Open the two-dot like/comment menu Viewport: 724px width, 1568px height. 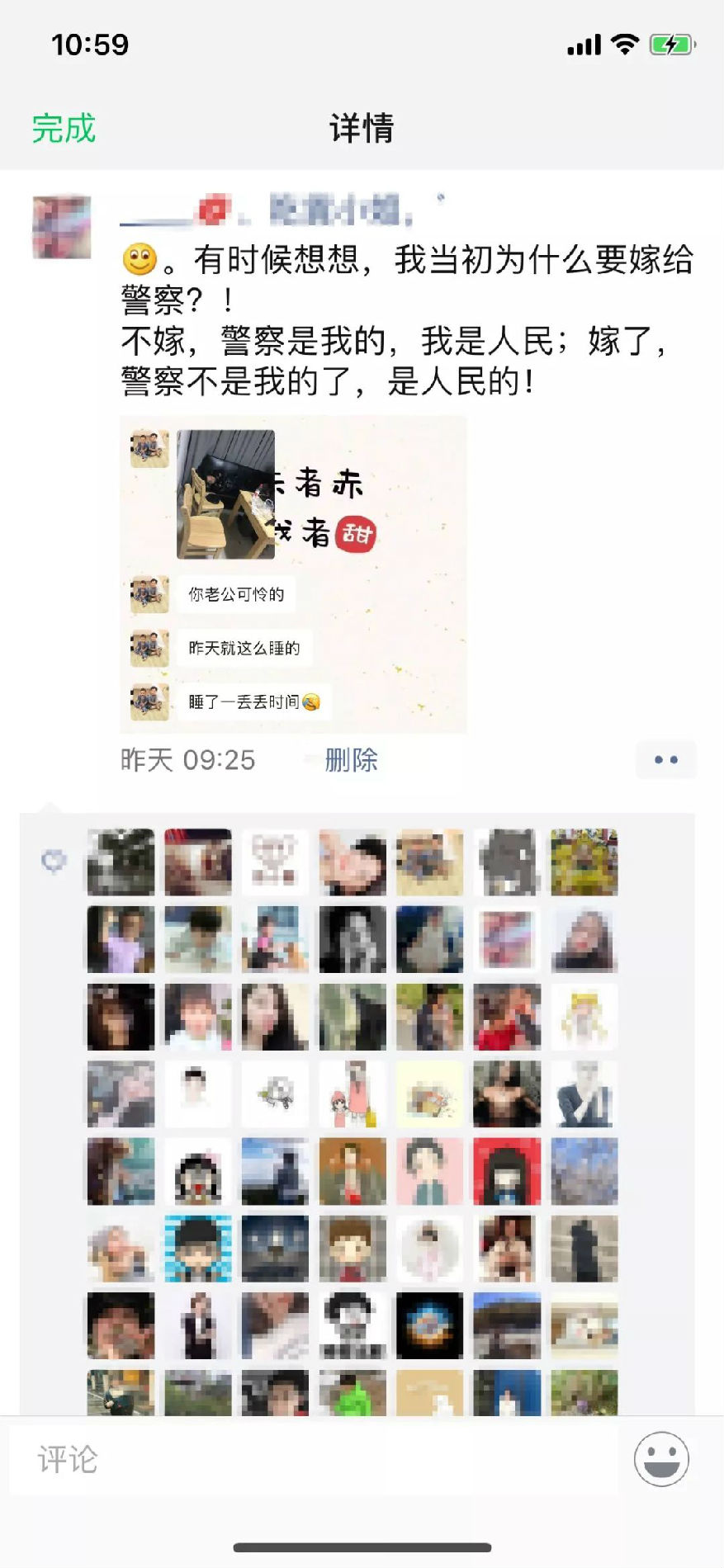point(665,760)
